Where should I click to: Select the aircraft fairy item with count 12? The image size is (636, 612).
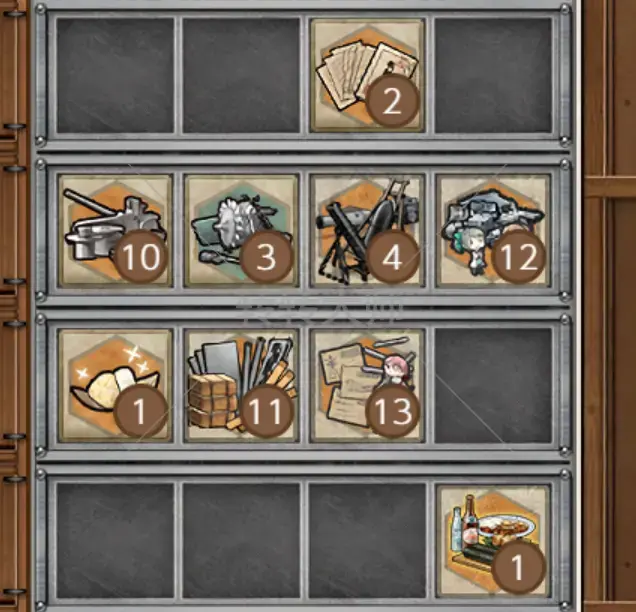click(x=493, y=231)
